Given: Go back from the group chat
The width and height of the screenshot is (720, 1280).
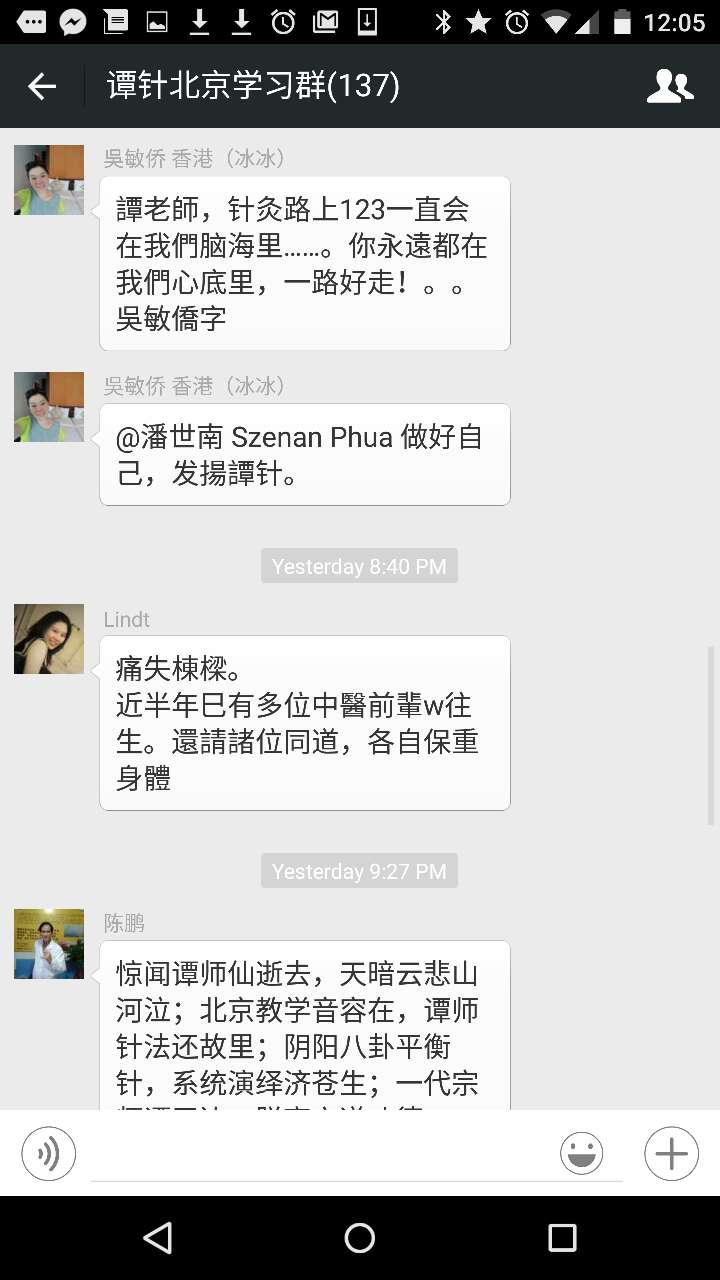Looking at the screenshot, I should (42, 86).
